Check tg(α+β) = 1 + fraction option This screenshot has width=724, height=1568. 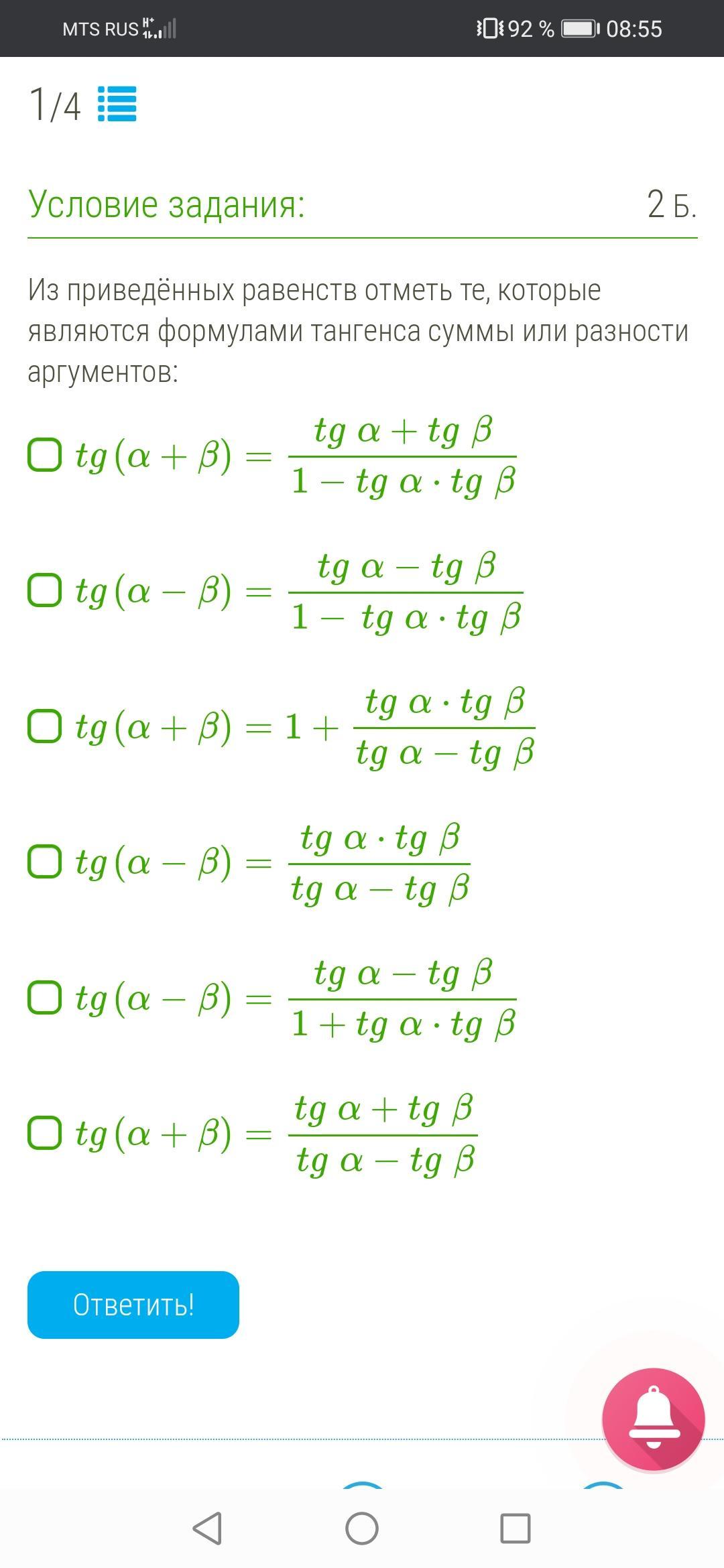(x=45, y=726)
